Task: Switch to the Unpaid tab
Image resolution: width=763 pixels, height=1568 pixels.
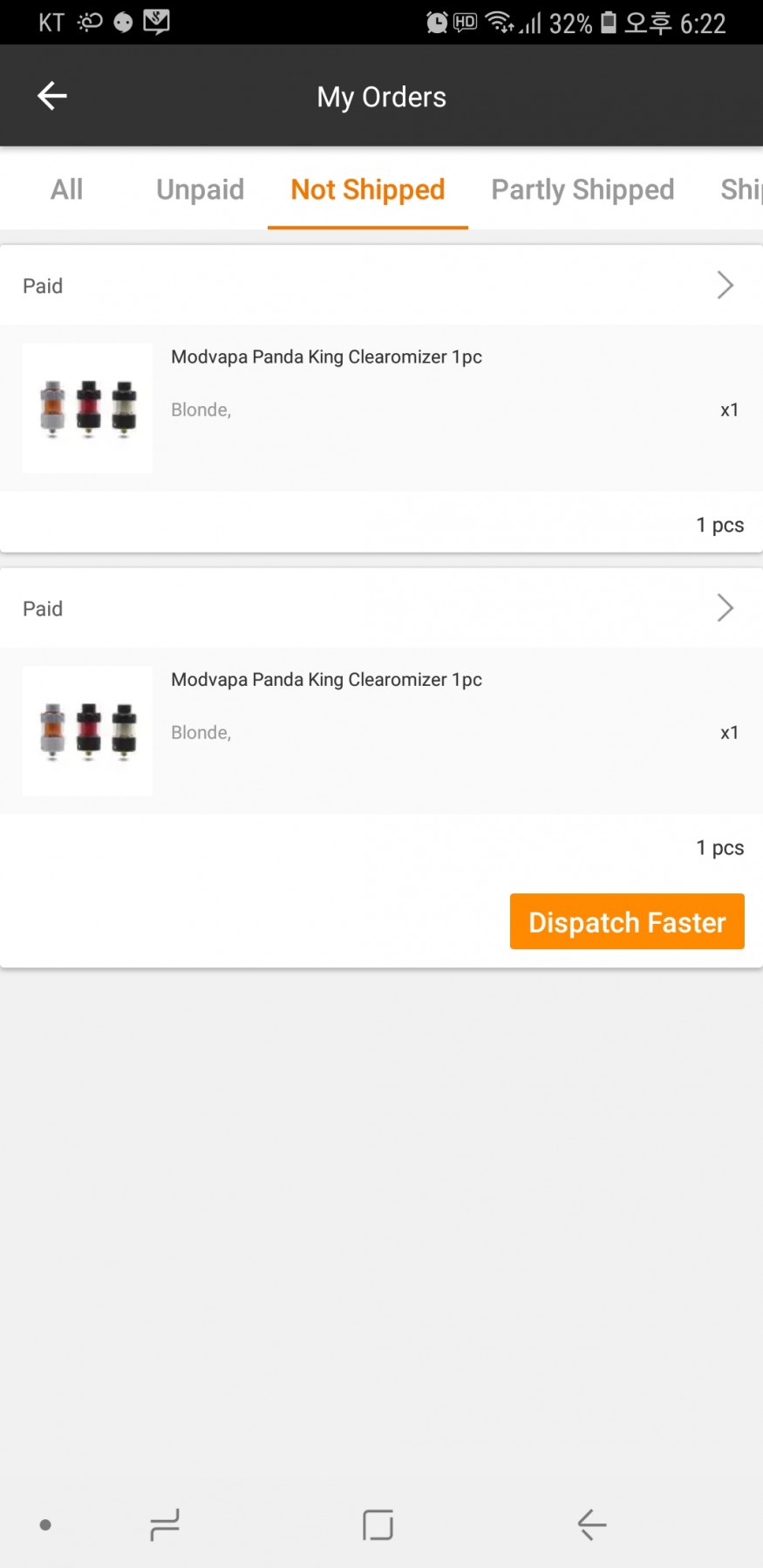Action: pyautogui.click(x=200, y=189)
